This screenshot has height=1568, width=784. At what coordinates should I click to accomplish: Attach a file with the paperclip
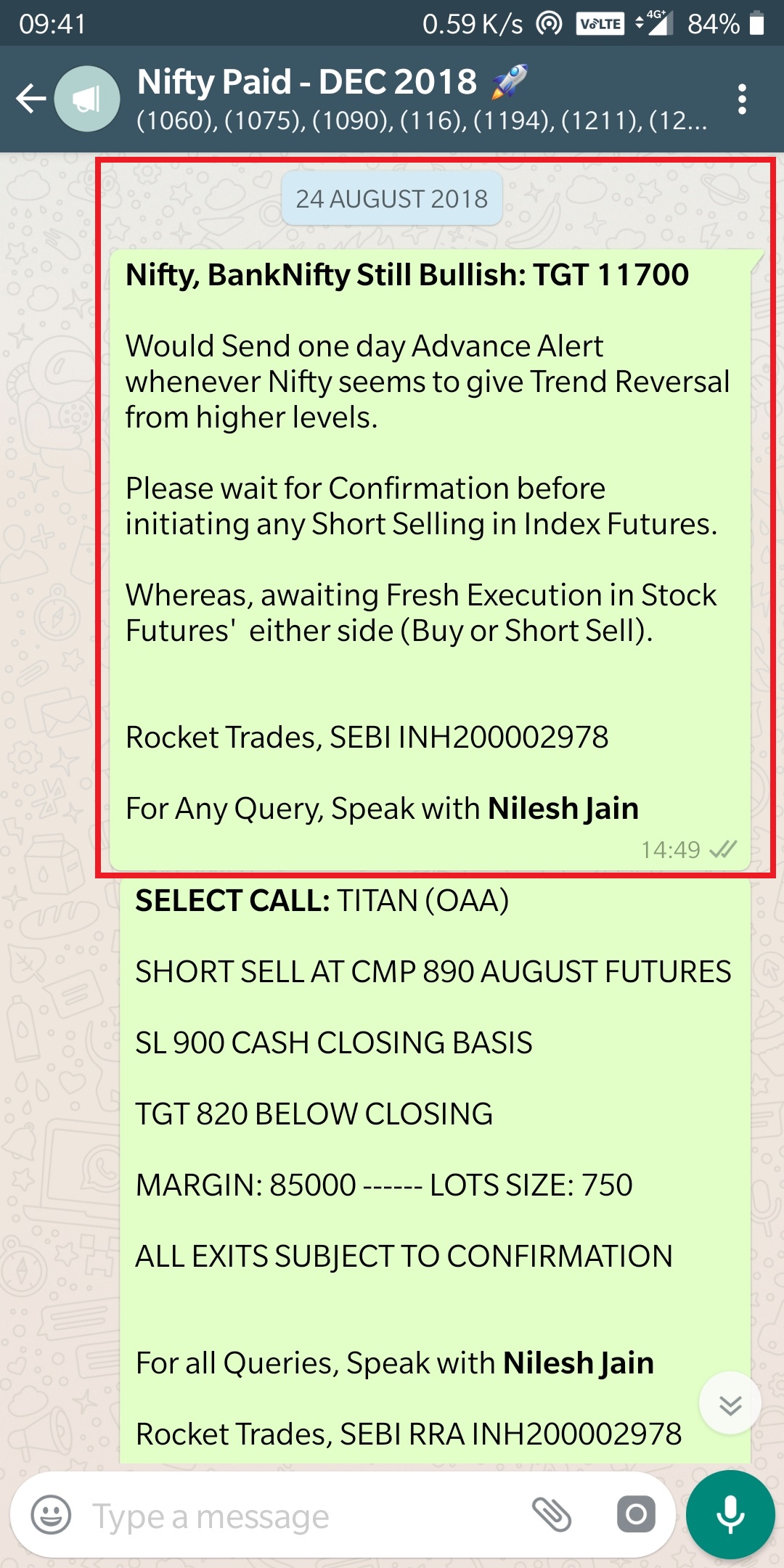click(552, 1514)
